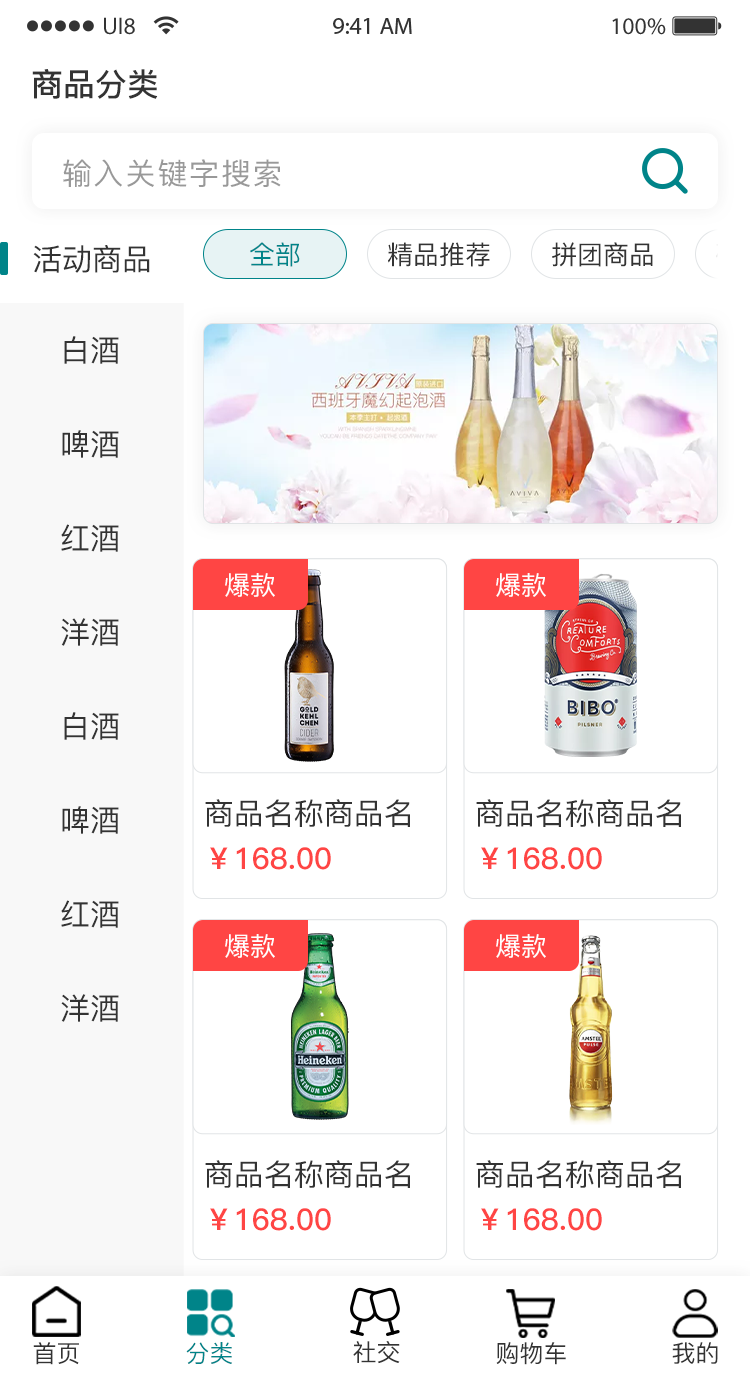Focus the keyword search field

tap(375, 171)
